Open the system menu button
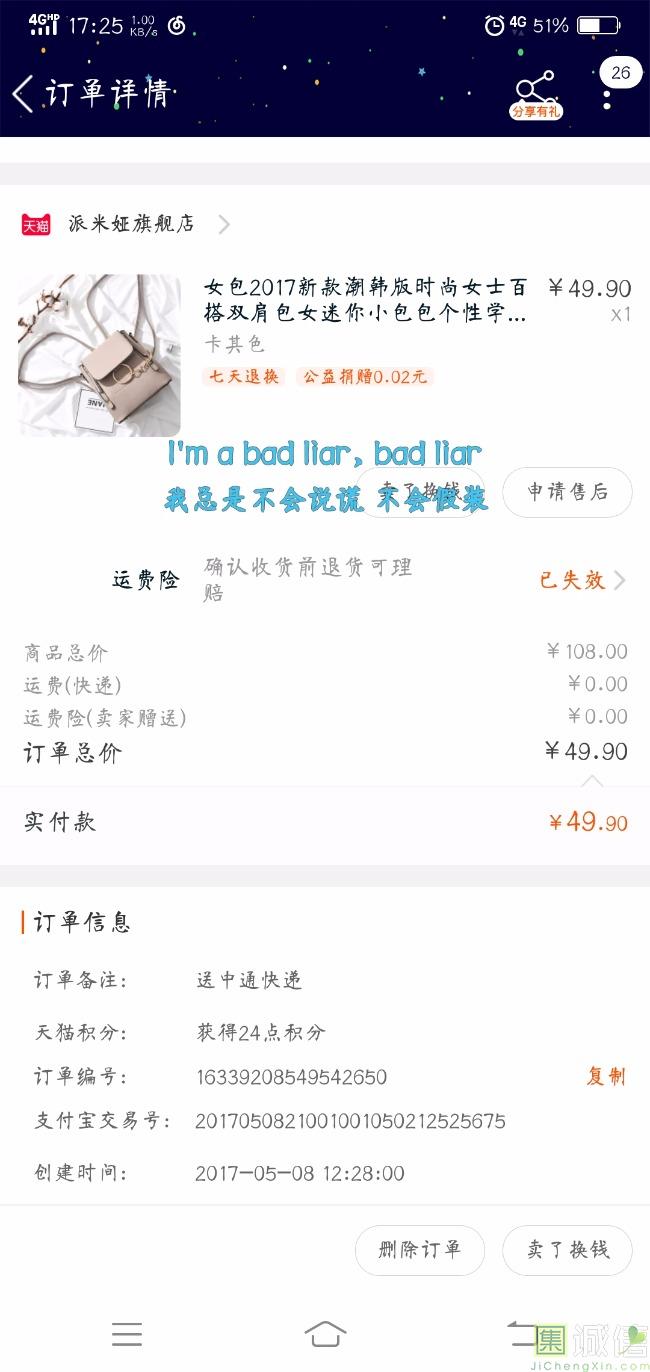The height and width of the screenshot is (1372, 650). tap(127, 1334)
